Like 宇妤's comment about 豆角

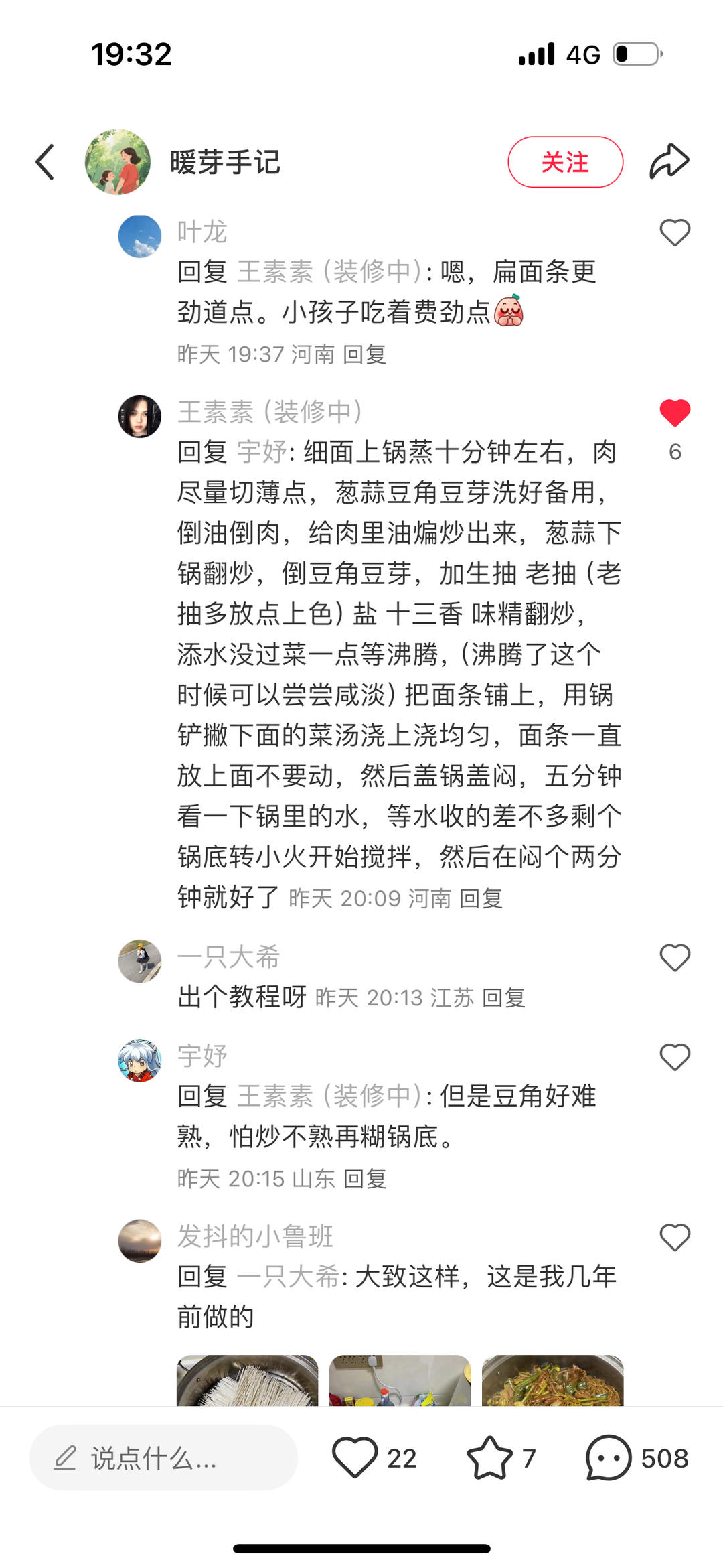click(x=675, y=1058)
